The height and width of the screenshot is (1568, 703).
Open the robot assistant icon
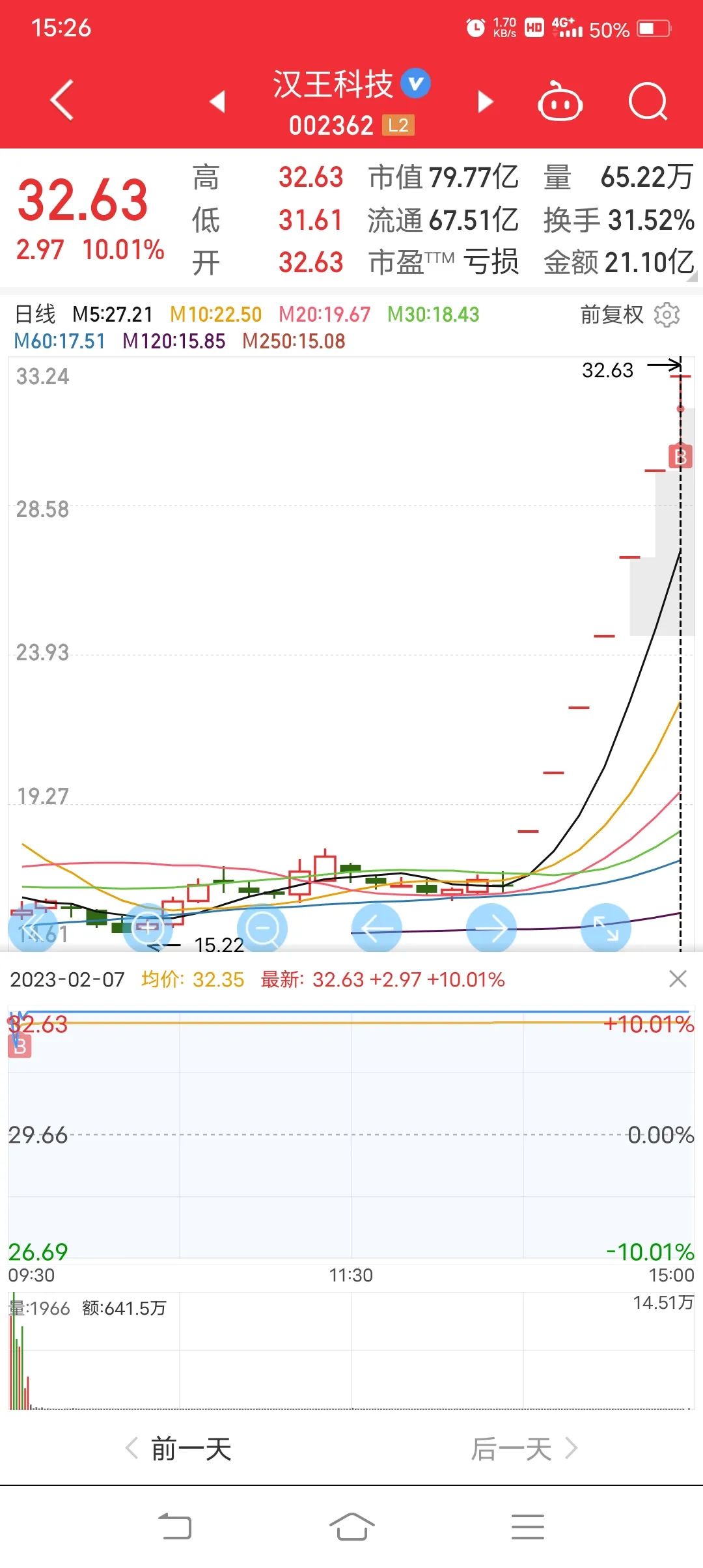[x=560, y=102]
